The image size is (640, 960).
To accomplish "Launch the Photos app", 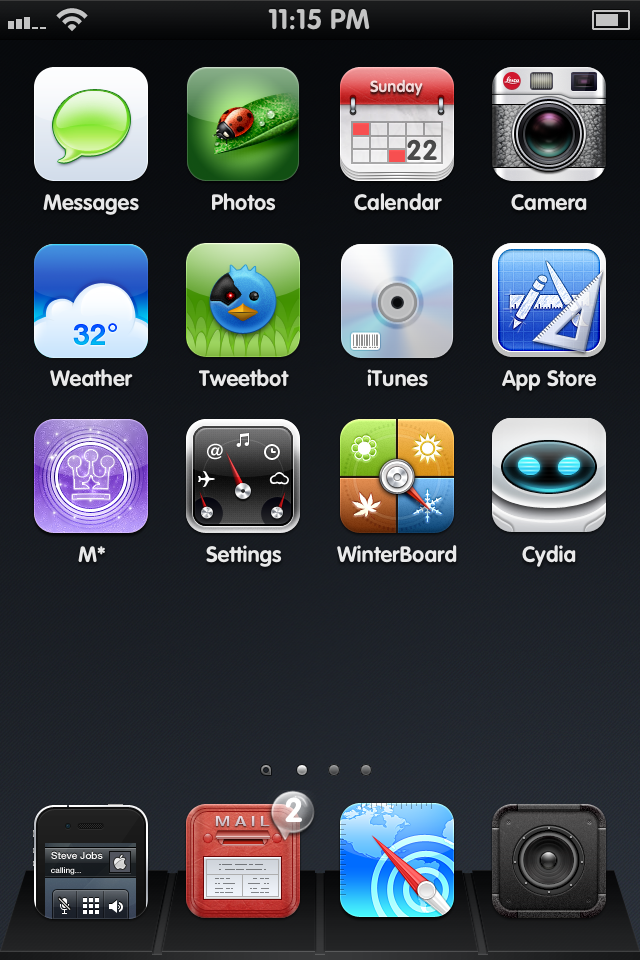I will point(243,124).
